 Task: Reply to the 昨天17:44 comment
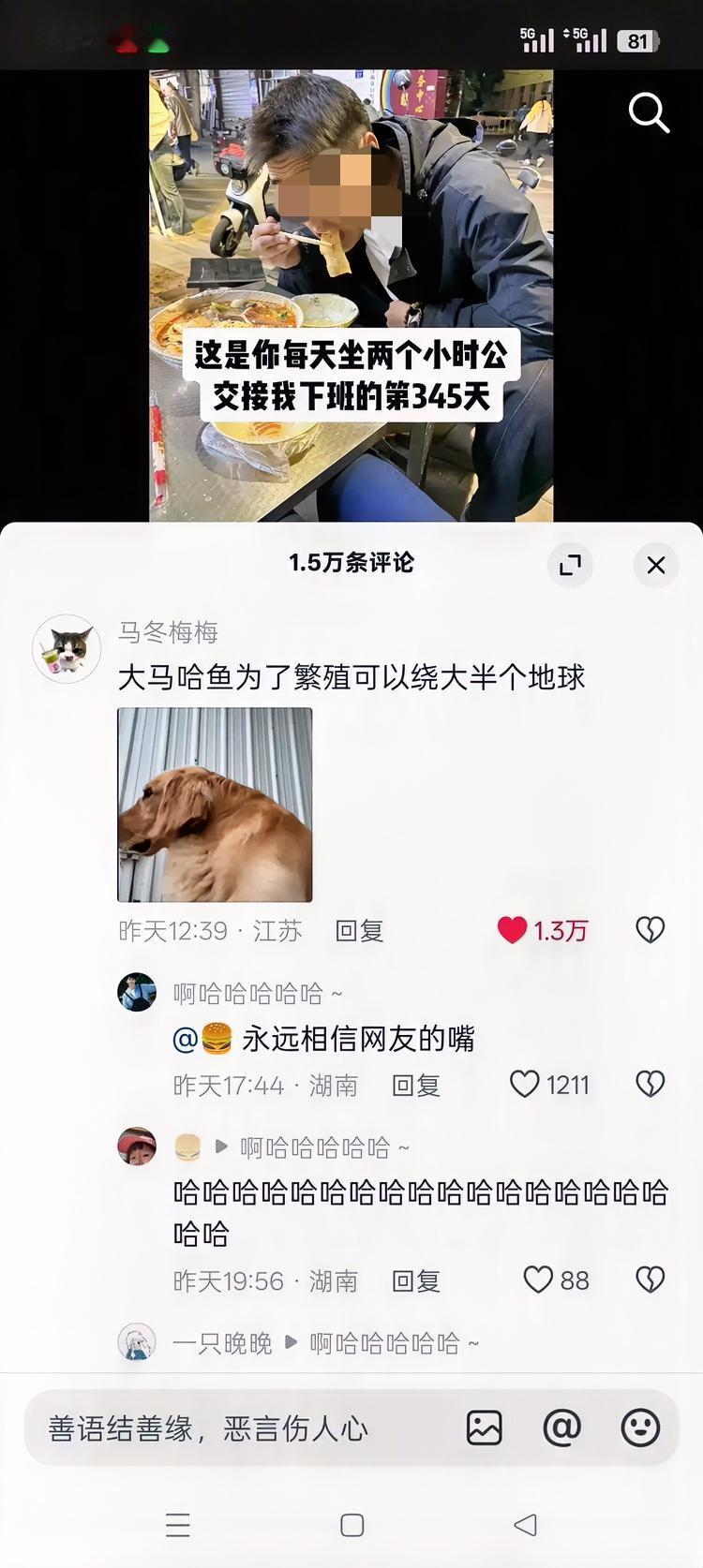point(415,1085)
